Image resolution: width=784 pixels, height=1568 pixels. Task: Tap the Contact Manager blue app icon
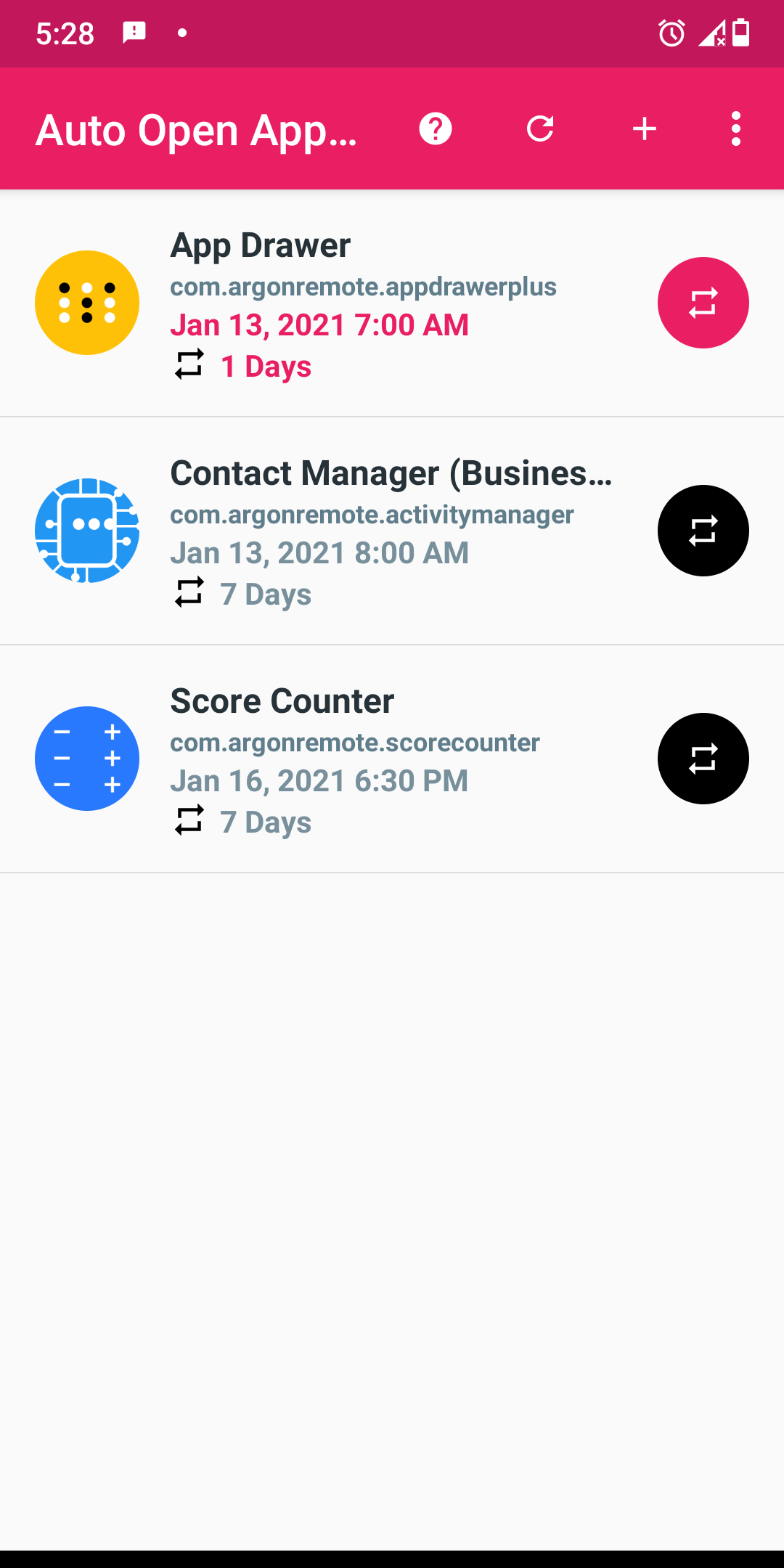coord(86,531)
